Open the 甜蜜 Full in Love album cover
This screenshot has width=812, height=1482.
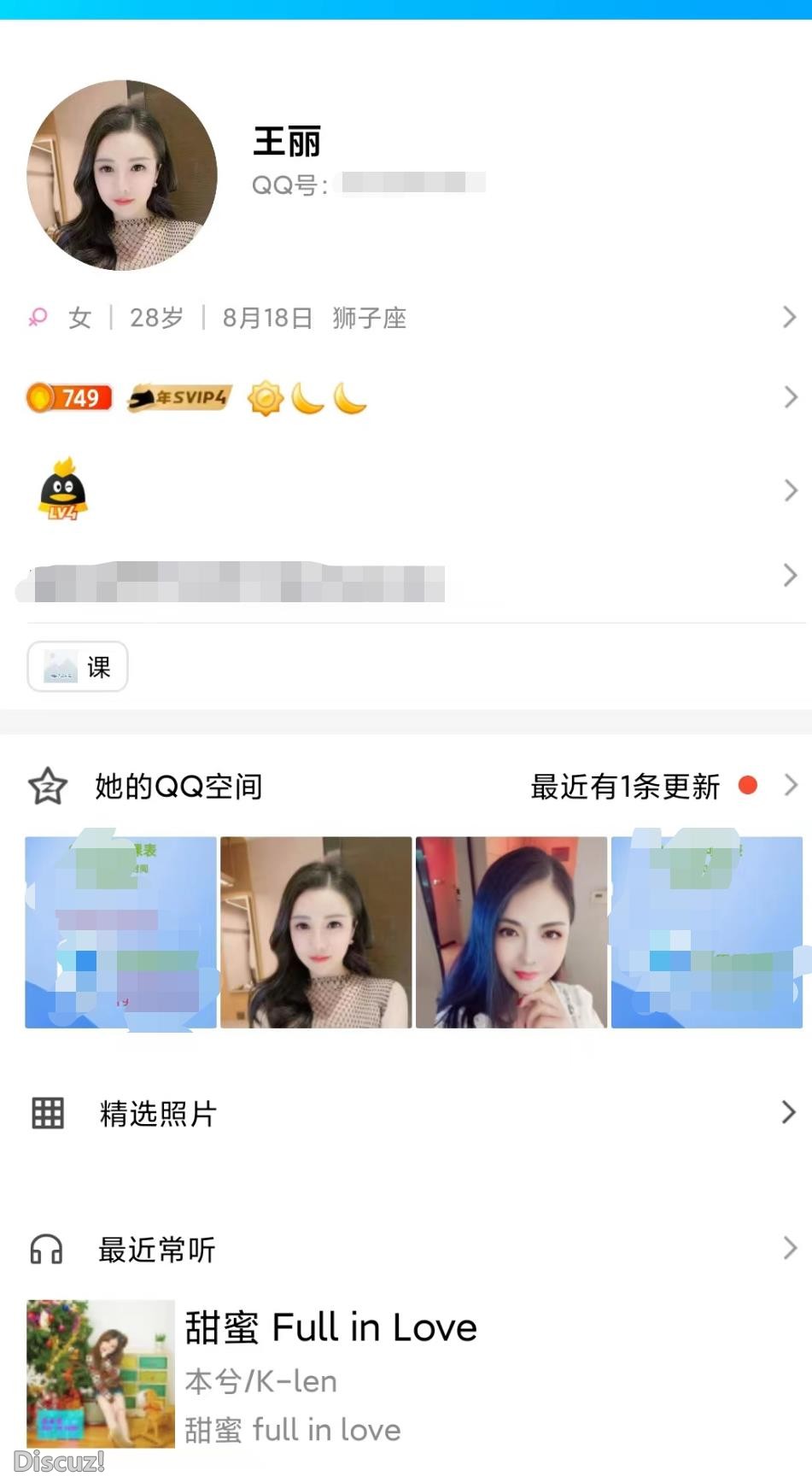tap(100, 1374)
